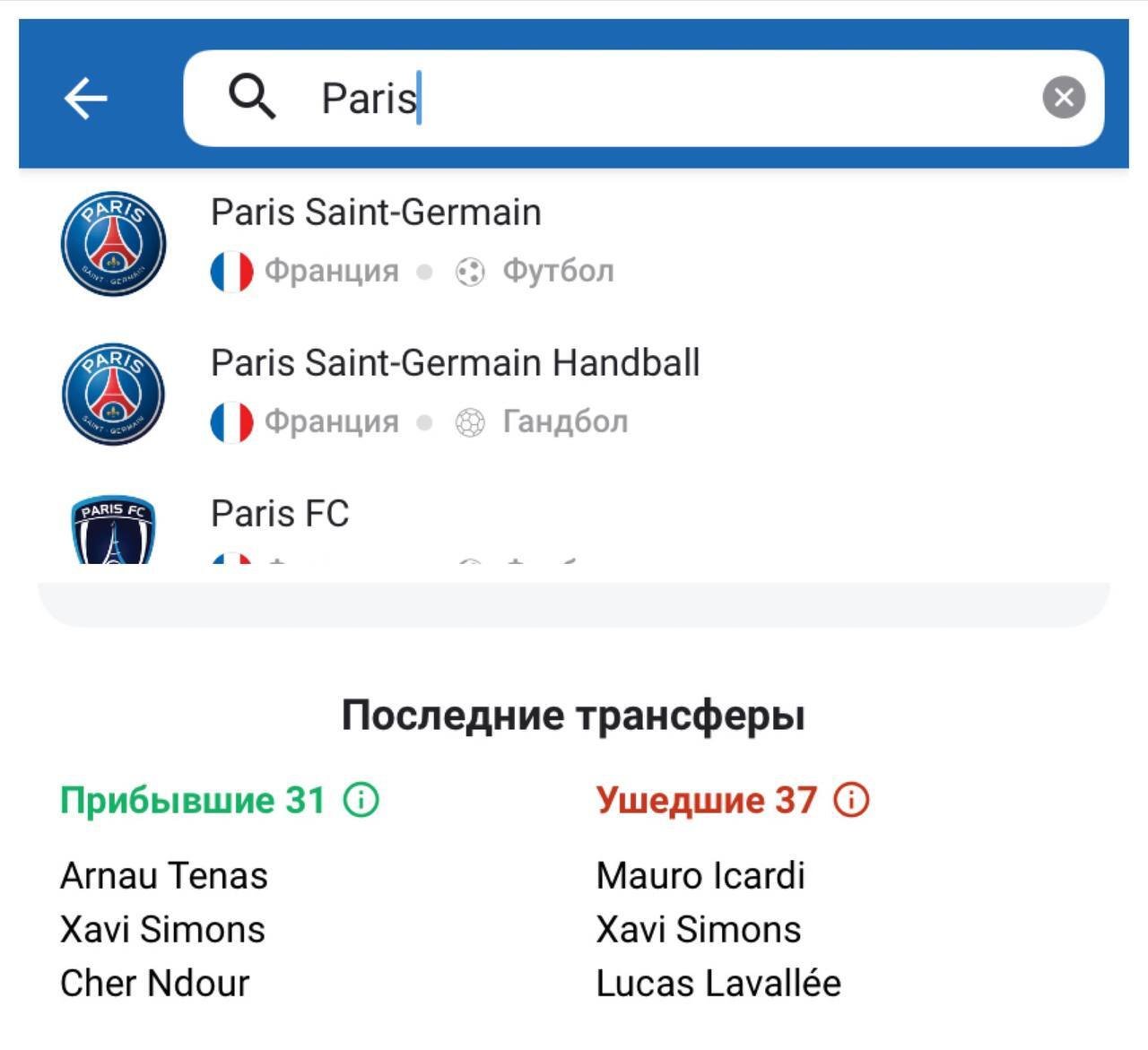Open Paris Saint-Germain football result

tap(375, 240)
